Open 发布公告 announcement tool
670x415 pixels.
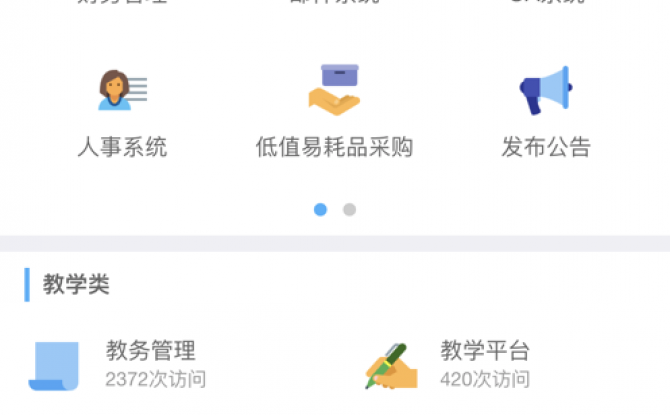pos(546,110)
